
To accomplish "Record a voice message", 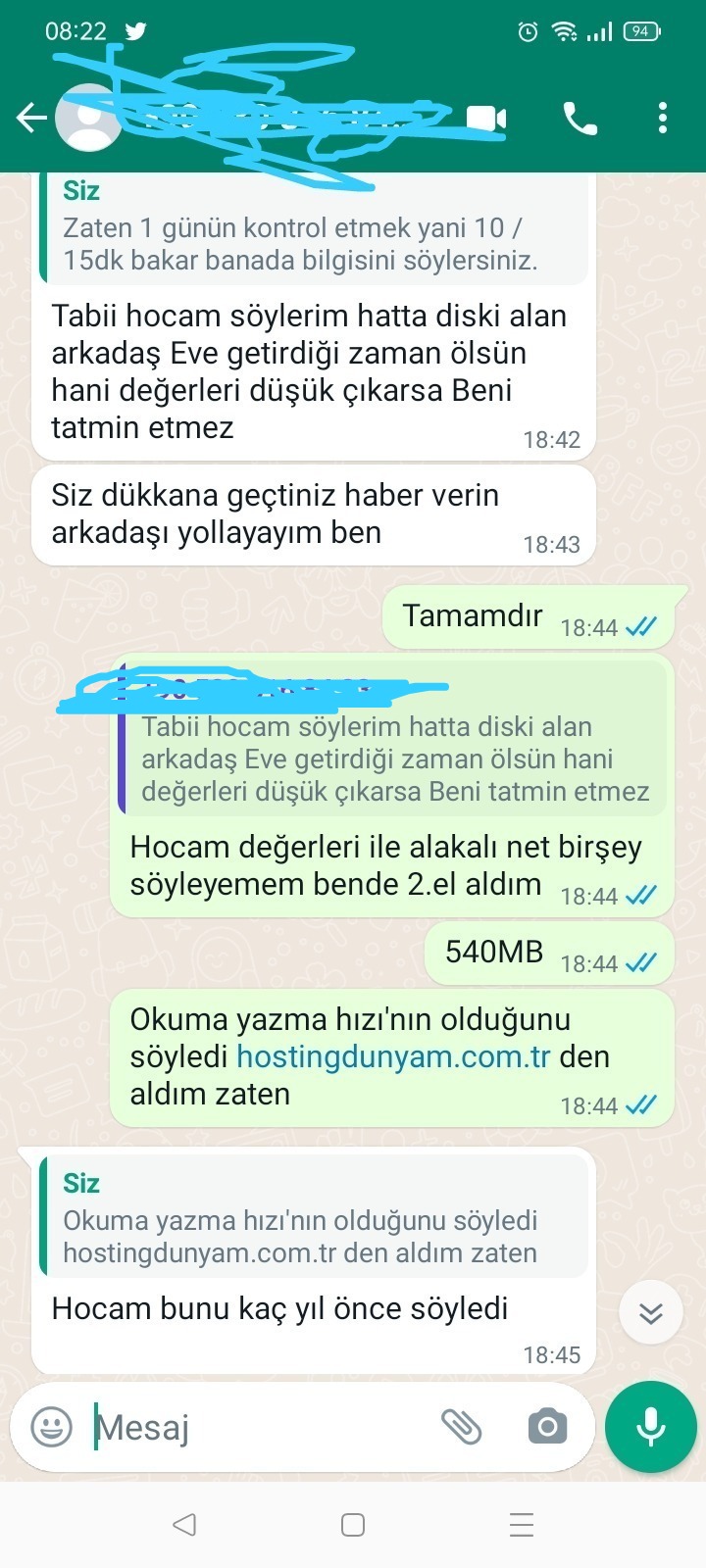I will [x=651, y=1427].
